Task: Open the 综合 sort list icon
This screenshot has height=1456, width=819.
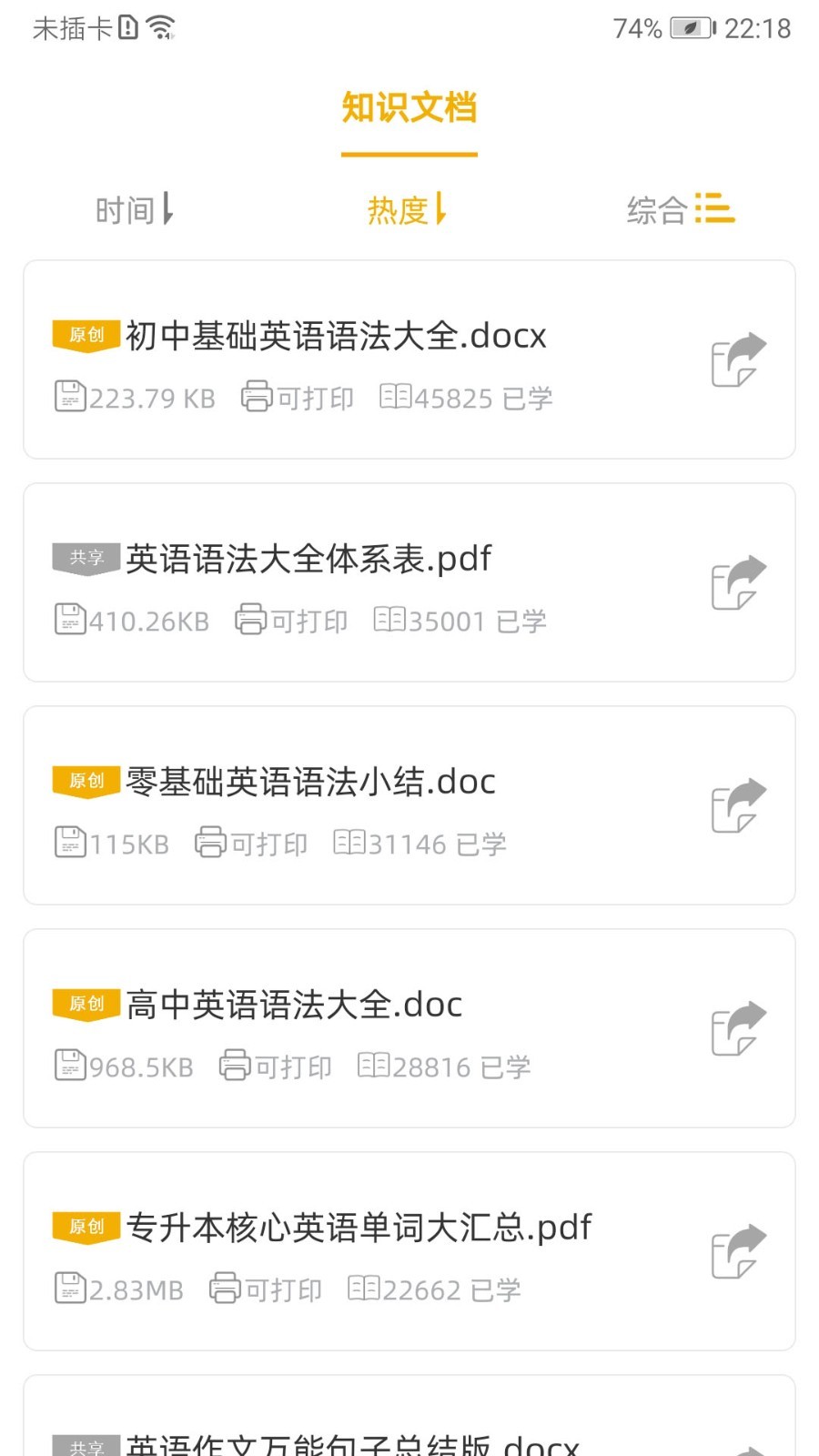Action: coord(715,209)
